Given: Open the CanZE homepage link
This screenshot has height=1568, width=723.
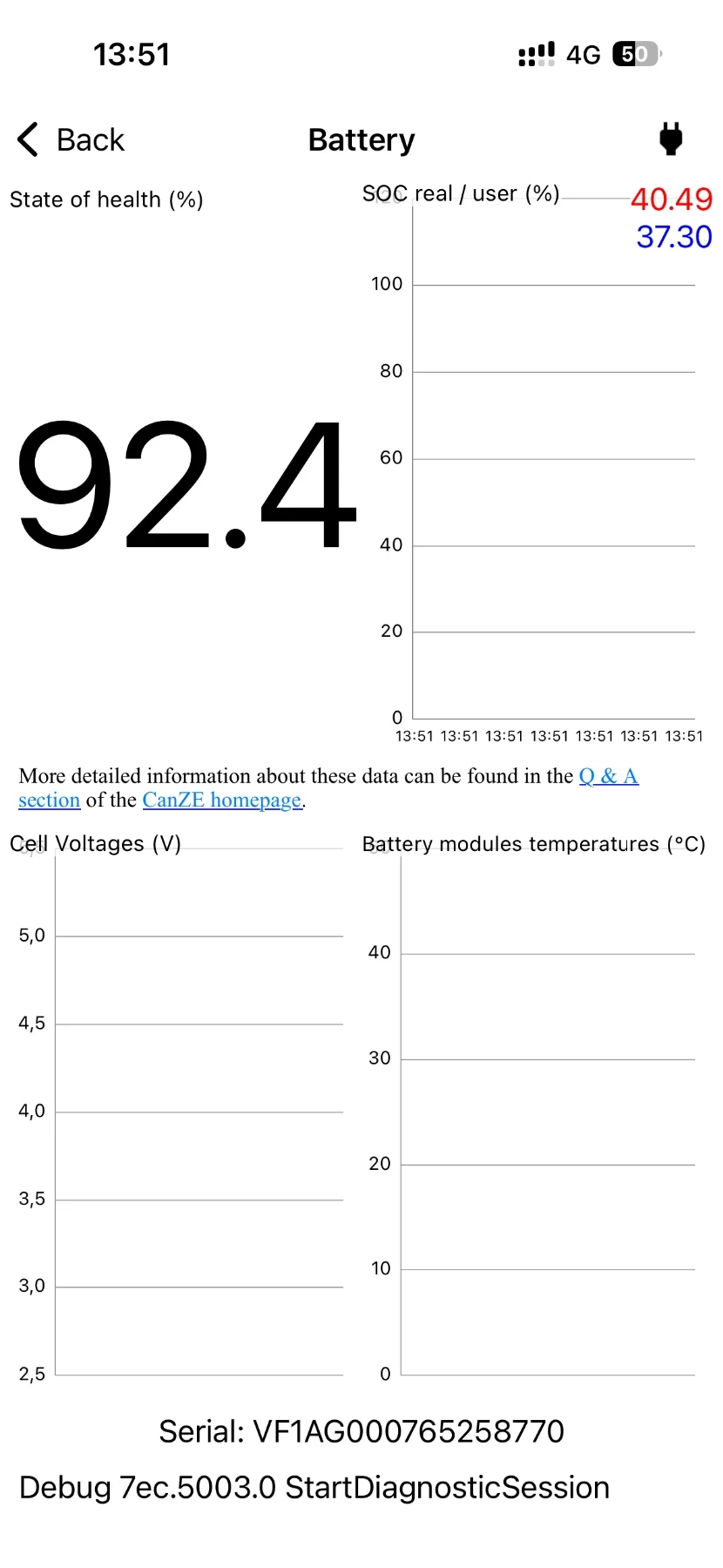Looking at the screenshot, I should click(222, 800).
